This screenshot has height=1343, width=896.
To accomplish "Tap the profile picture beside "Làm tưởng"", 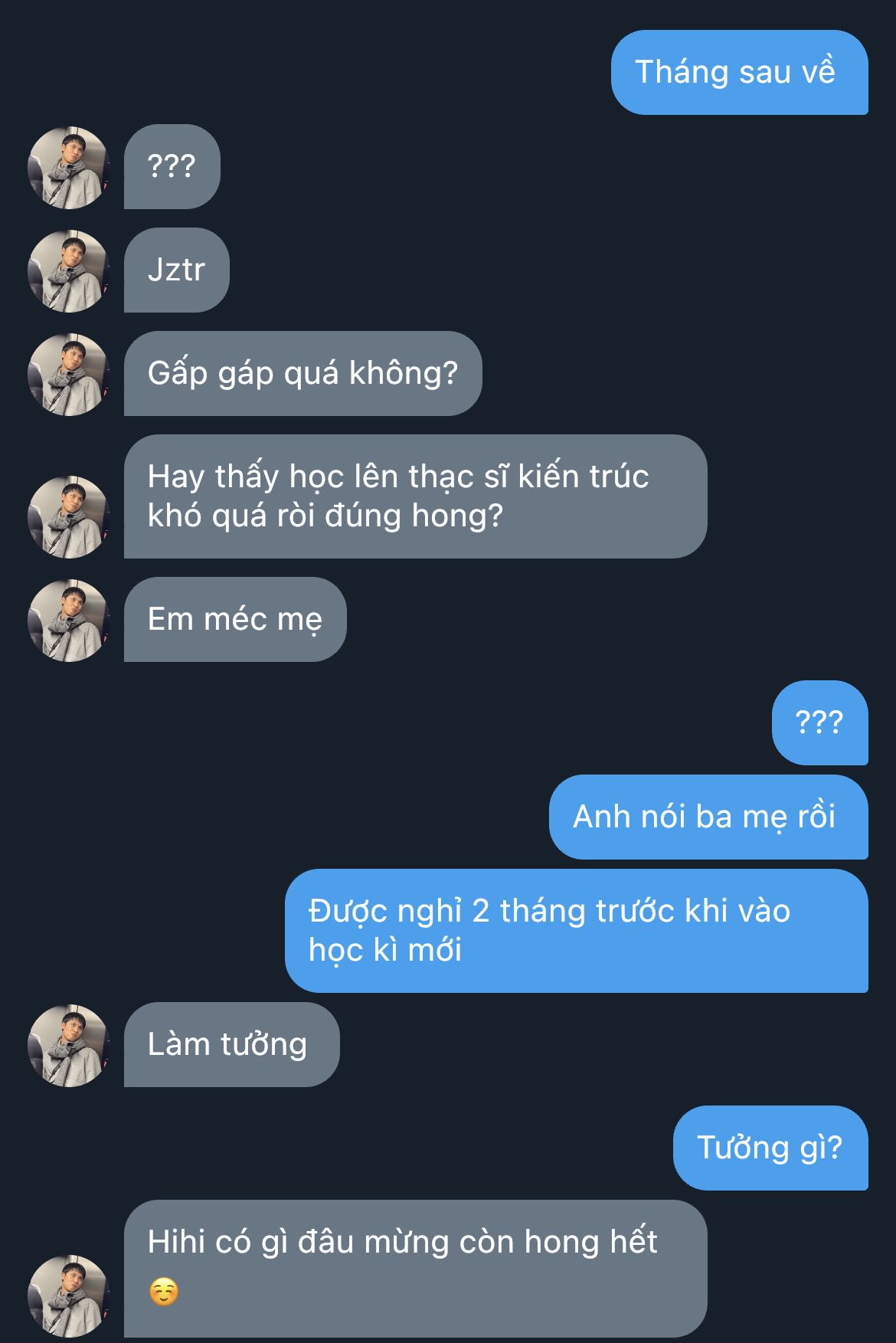I will (69, 1046).
